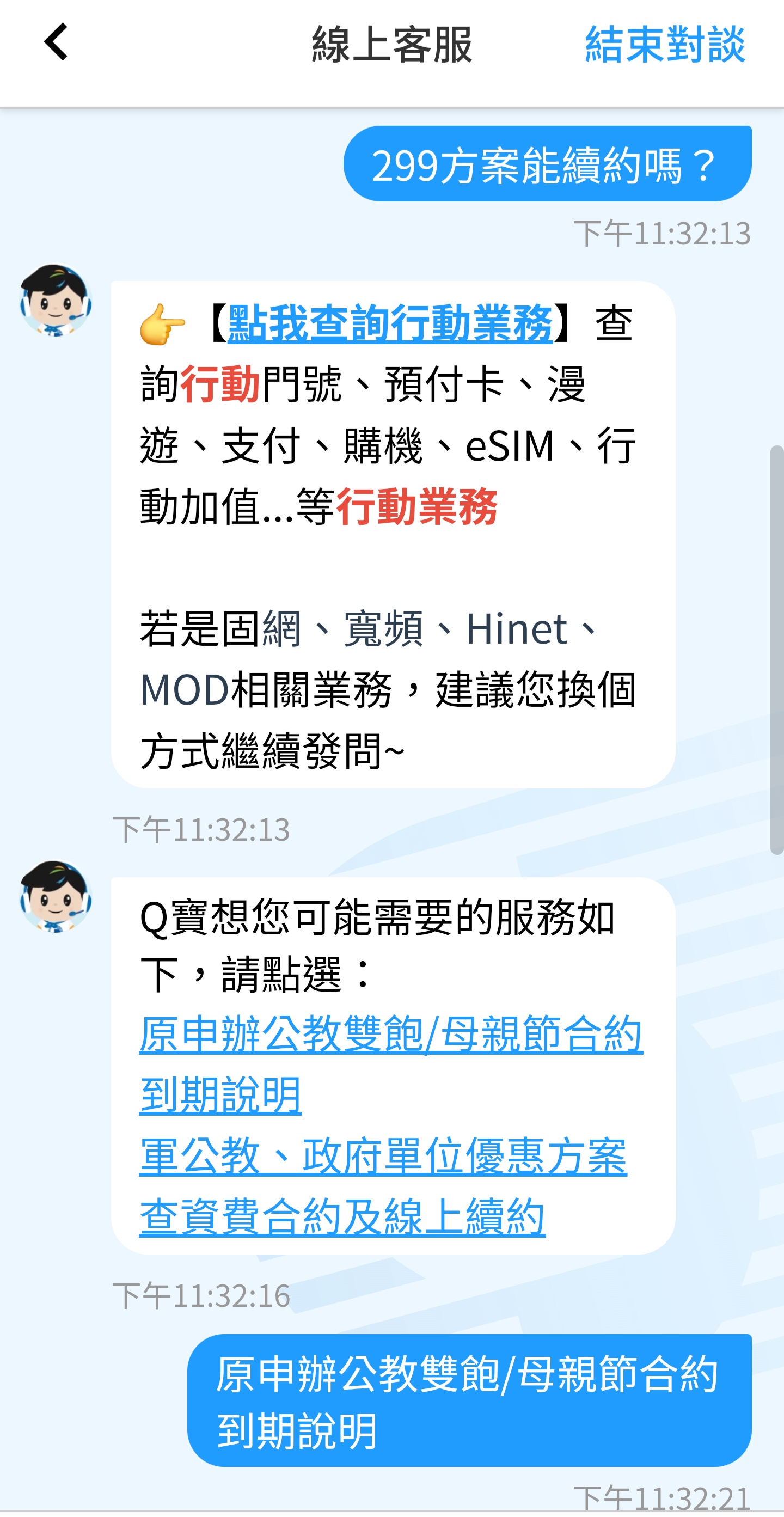This screenshot has height=1517, width=784.
Task: Open 軍公教、政府單位優惠方案 link
Action: [383, 1155]
